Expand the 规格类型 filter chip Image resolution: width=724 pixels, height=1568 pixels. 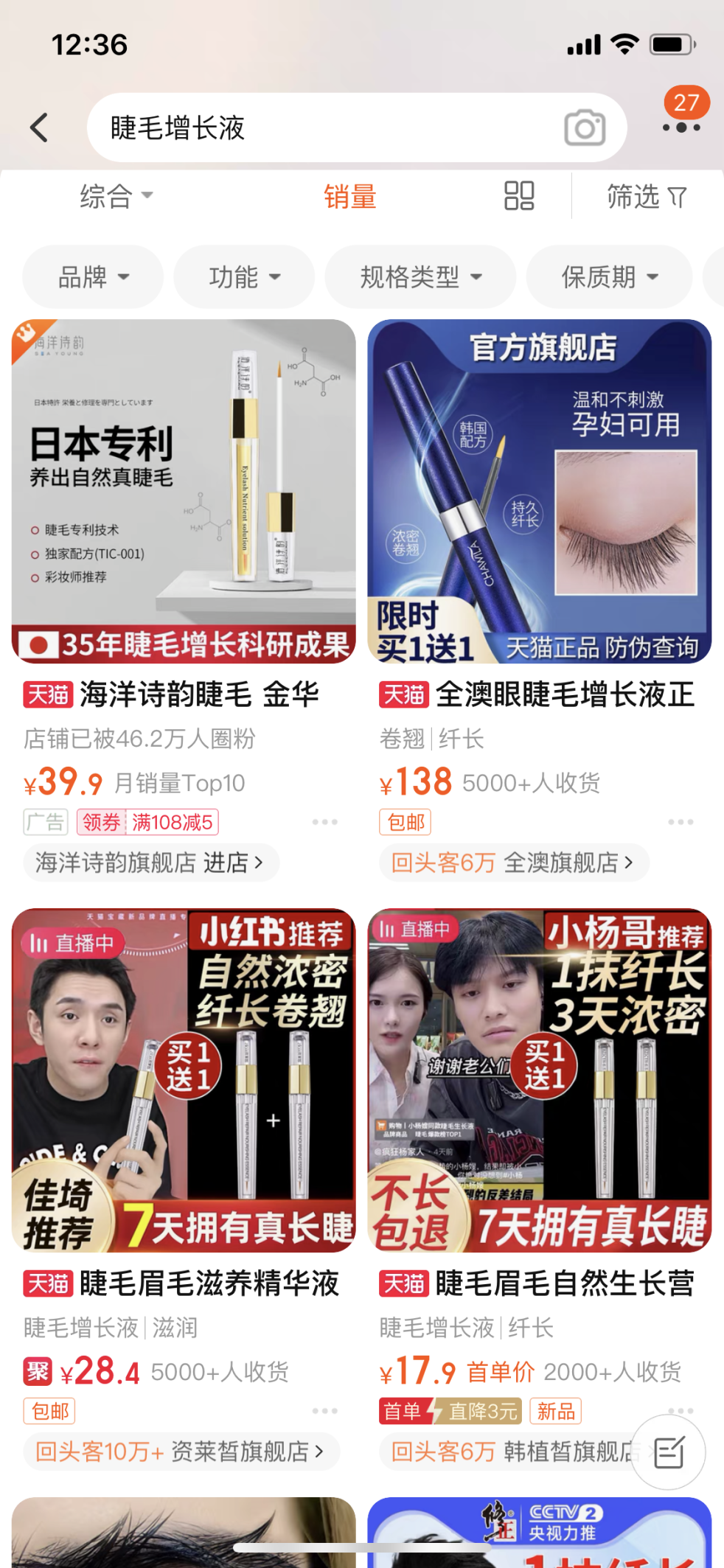coord(420,277)
